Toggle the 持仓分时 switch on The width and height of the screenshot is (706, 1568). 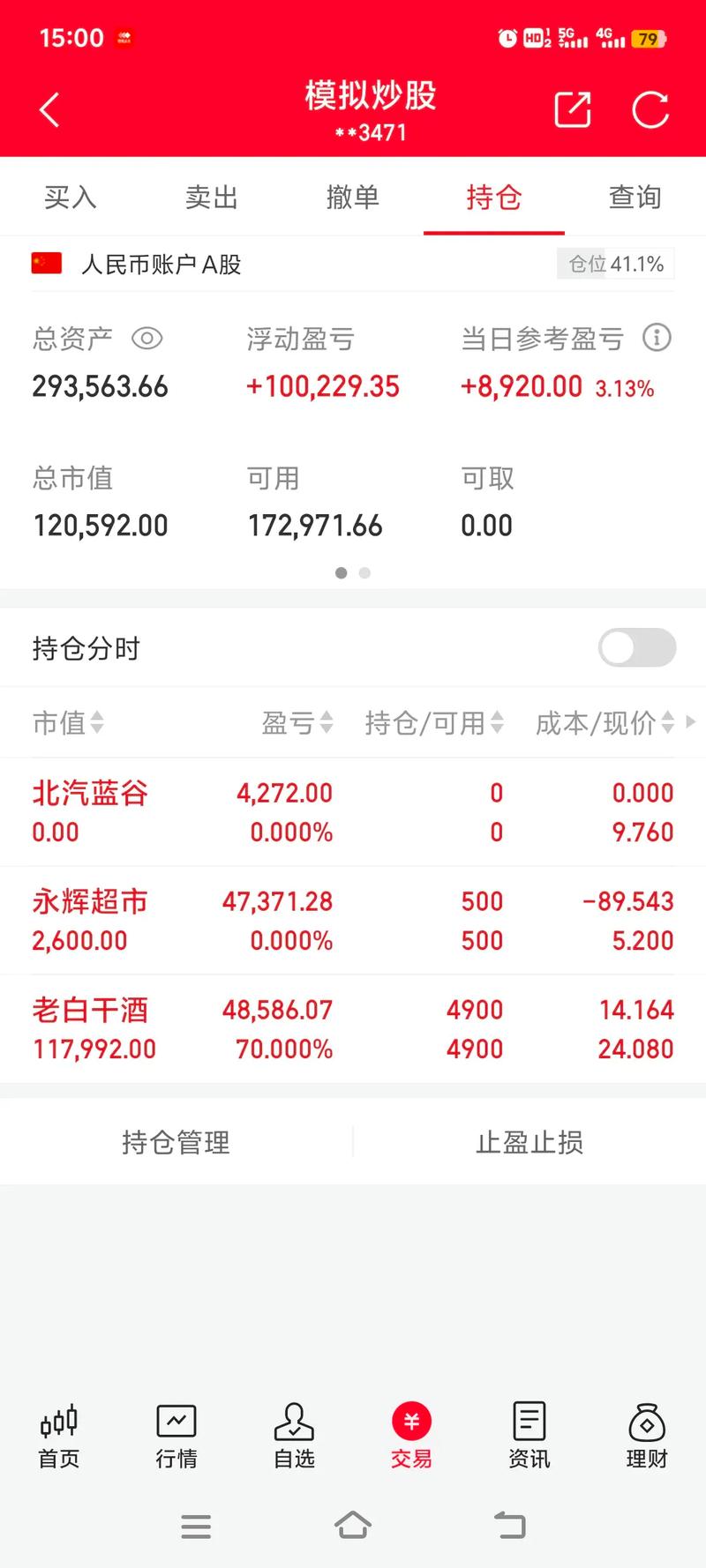[636, 647]
